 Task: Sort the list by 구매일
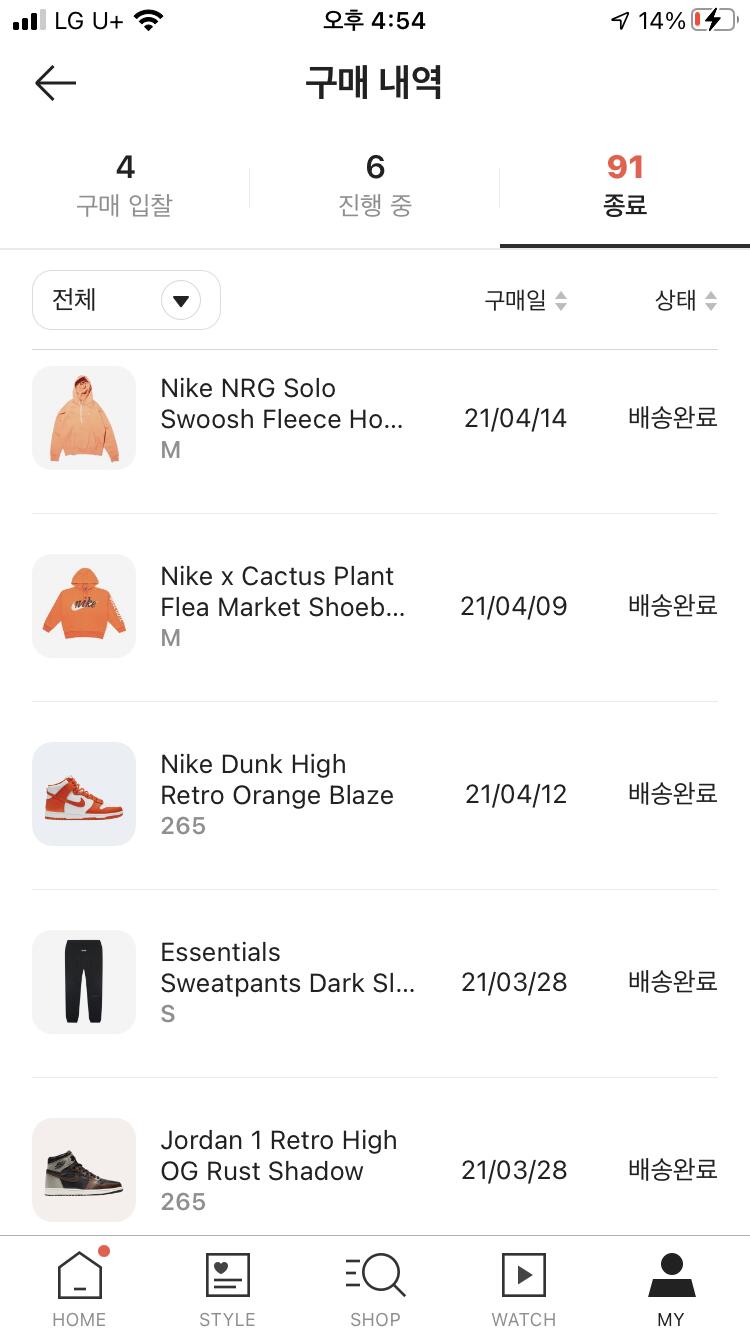click(525, 300)
